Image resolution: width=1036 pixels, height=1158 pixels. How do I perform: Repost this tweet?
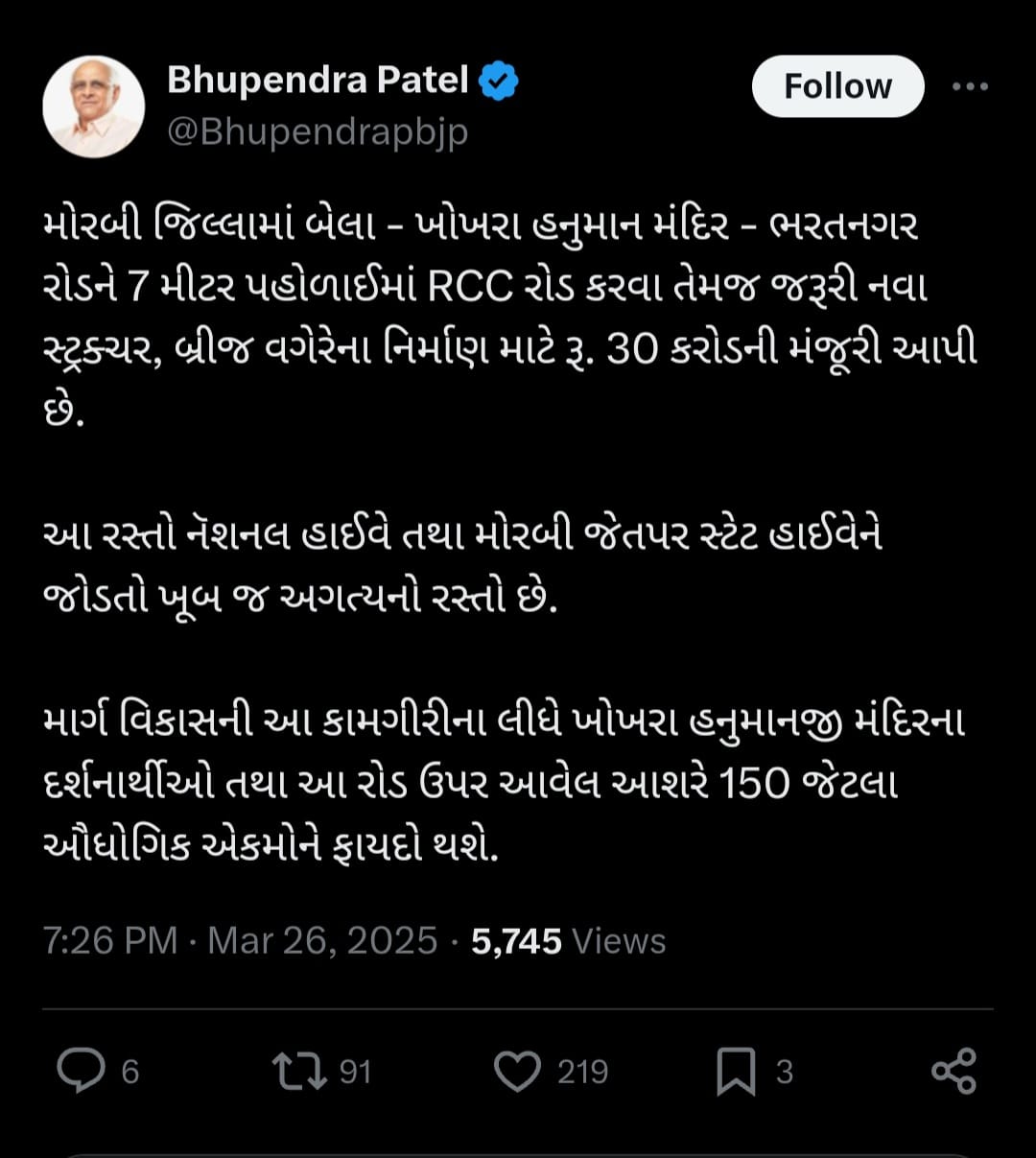pos(299,1071)
